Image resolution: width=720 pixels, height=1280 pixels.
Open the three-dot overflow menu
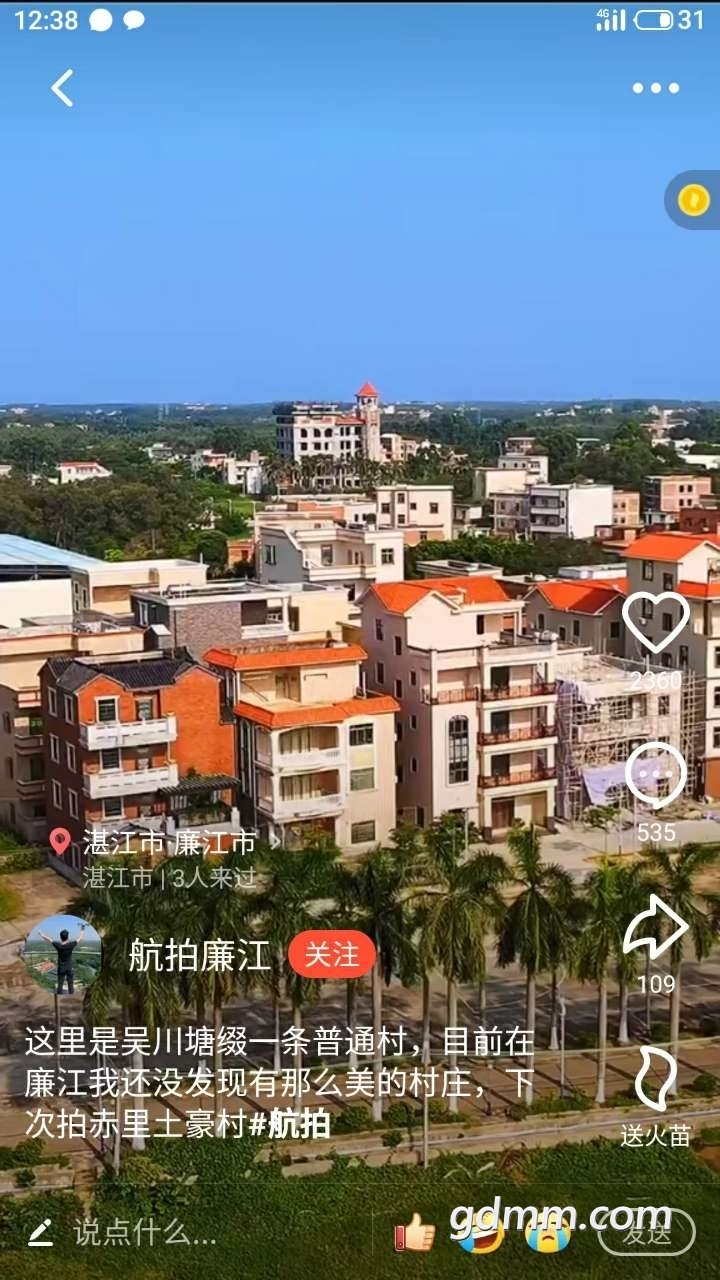(655, 88)
